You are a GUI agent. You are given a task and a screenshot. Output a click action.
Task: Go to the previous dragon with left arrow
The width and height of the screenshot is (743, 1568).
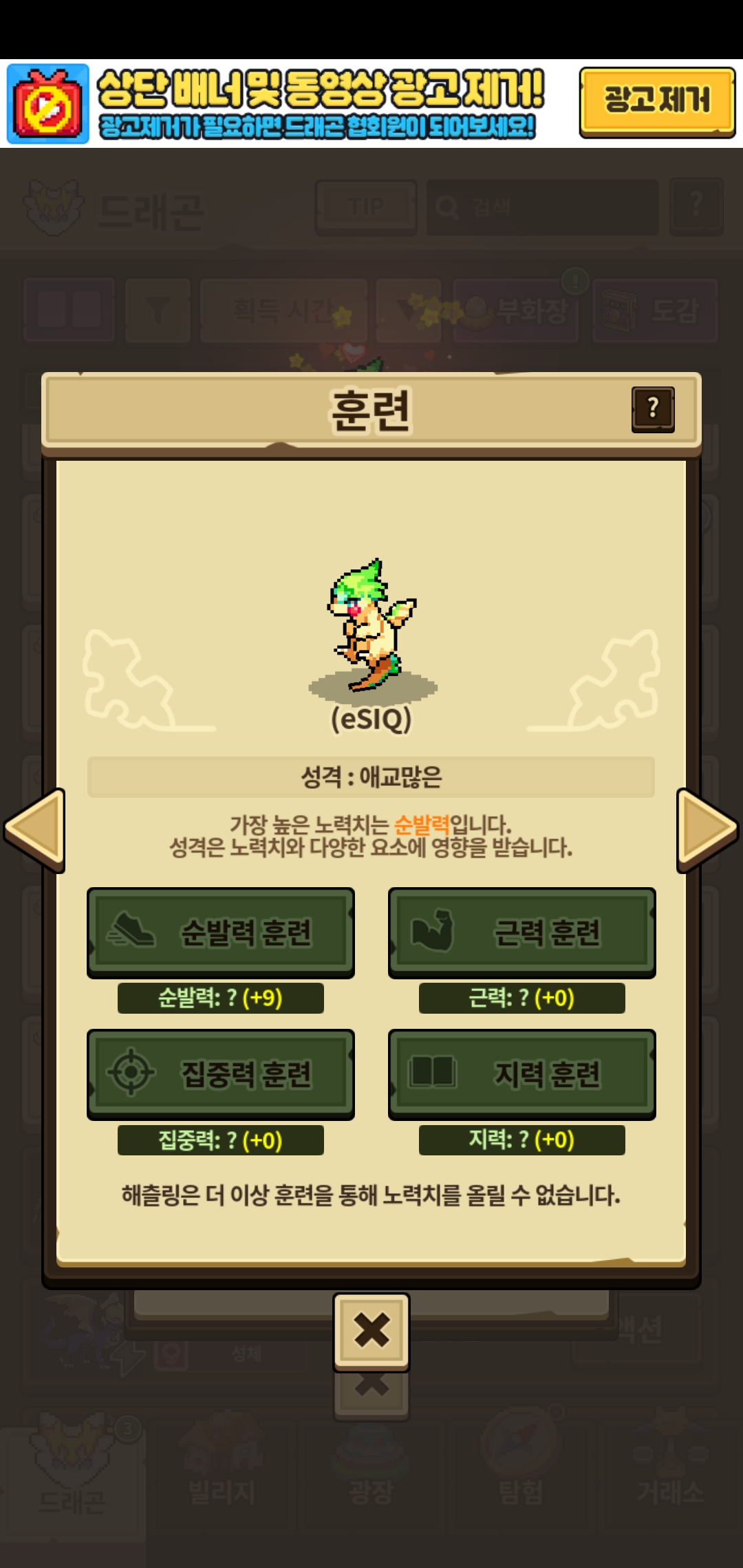click(x=36, y=829)
